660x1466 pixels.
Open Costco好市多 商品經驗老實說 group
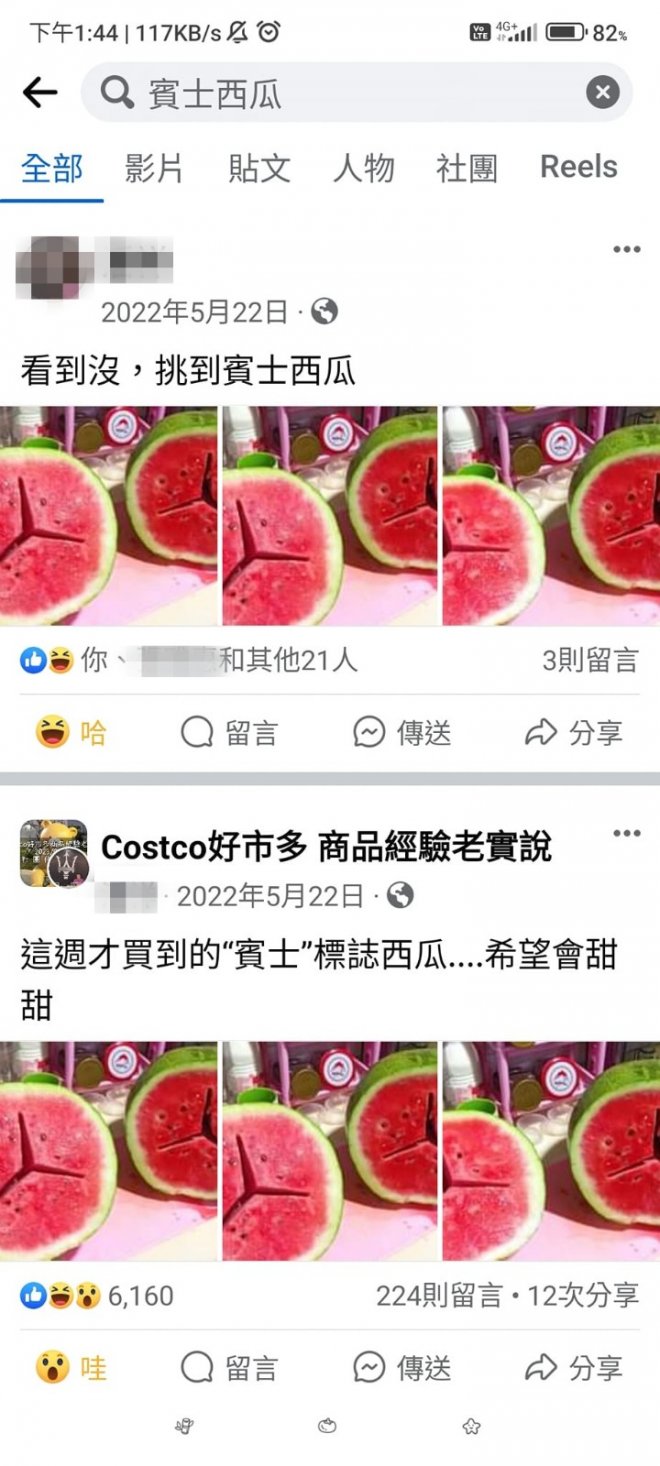[x=326, y=848]
